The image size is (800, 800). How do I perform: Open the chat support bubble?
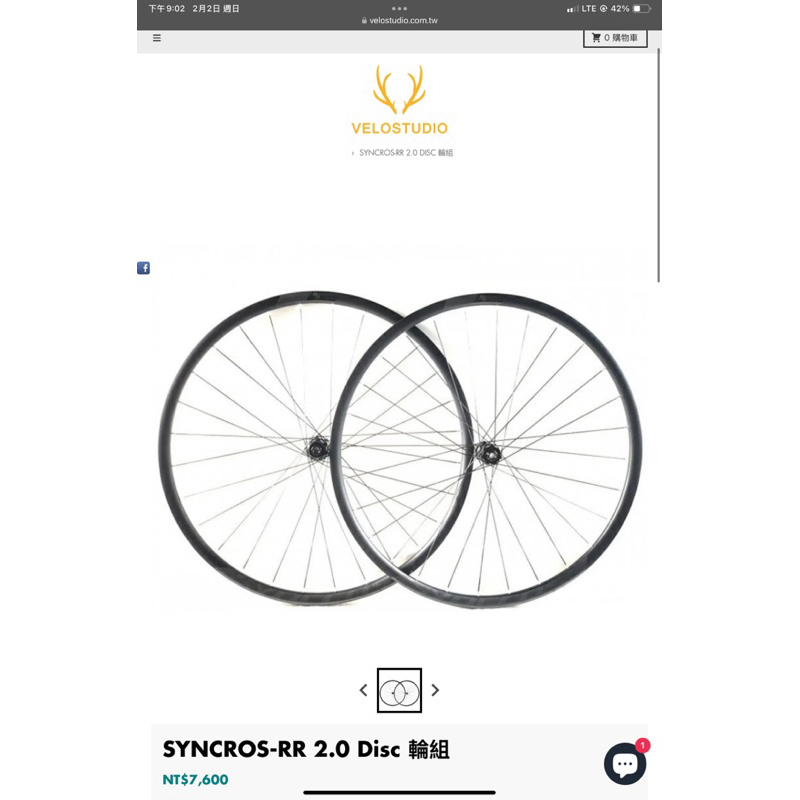click(x=625, y=764)
